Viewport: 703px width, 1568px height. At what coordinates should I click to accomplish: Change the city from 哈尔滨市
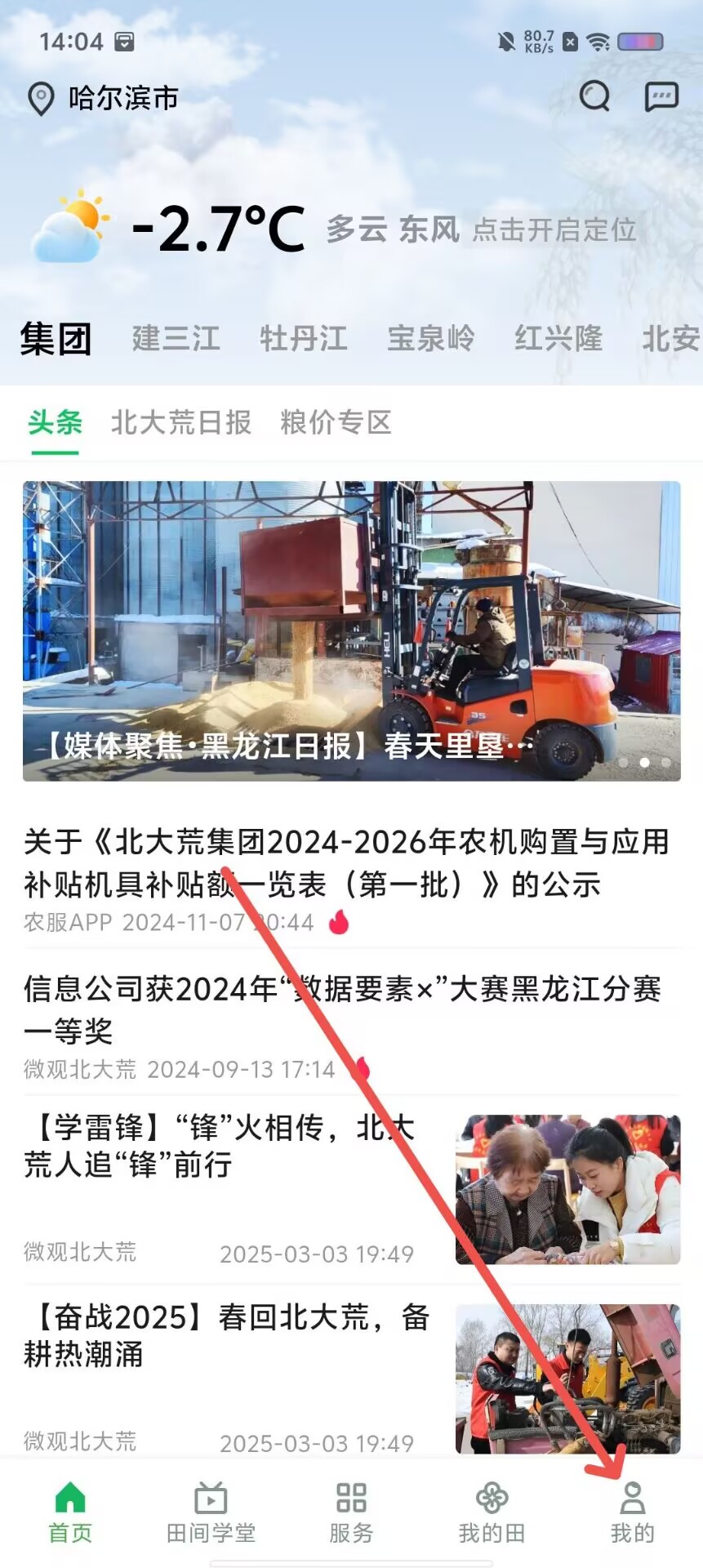click(105, 99)
